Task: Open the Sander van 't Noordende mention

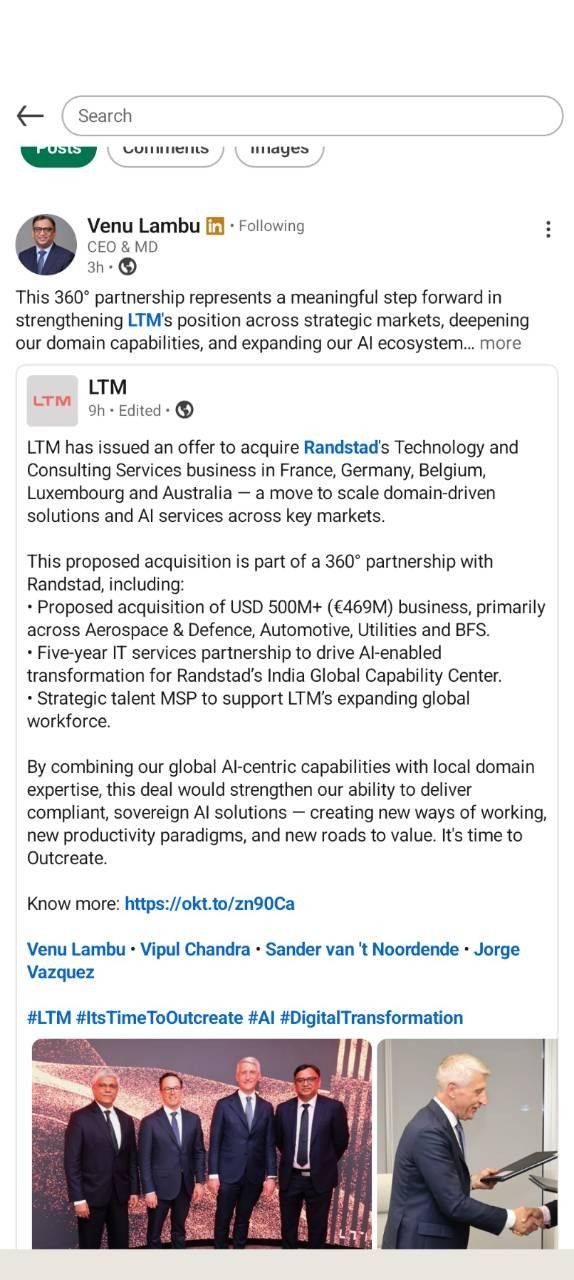Action: click(362, 949)
